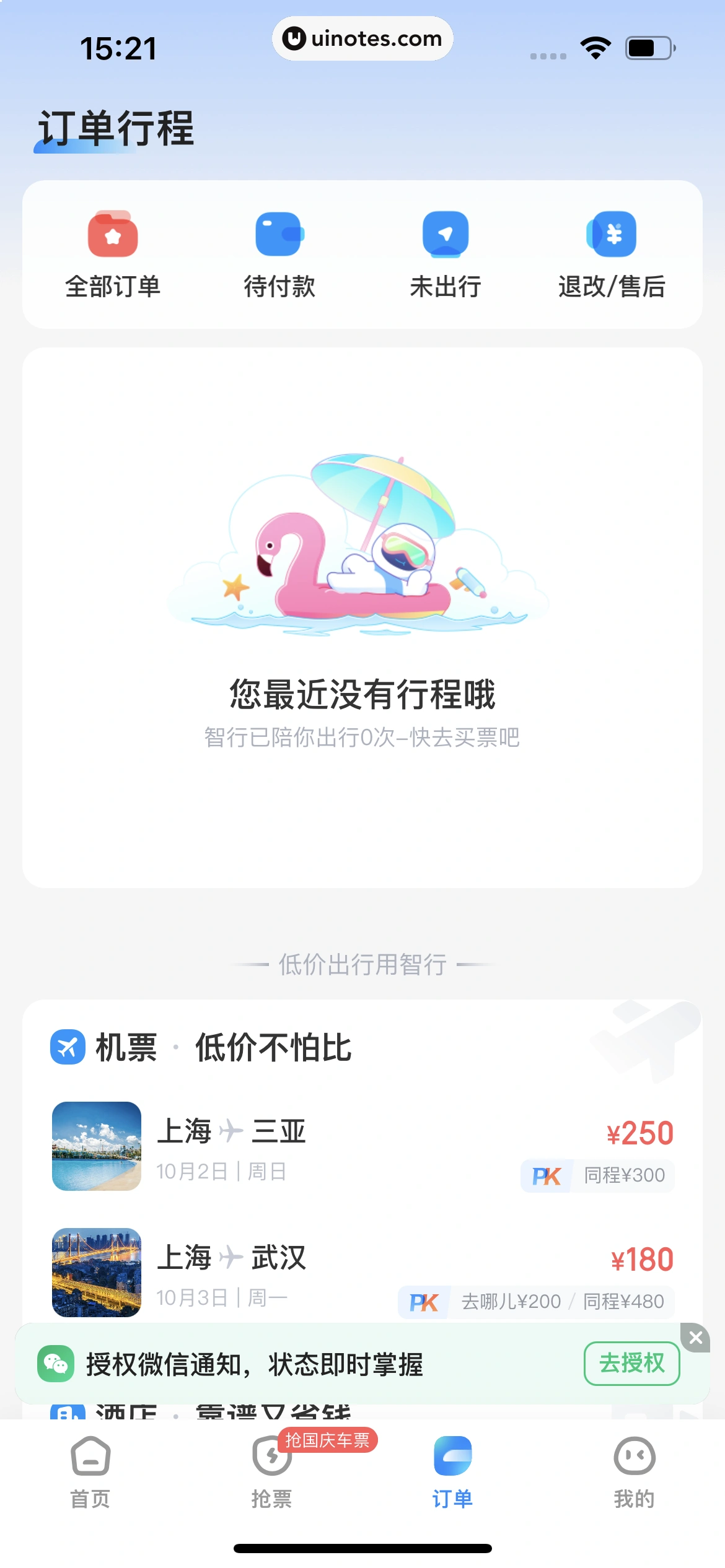725x1568 pixels.
Task: Open the 我的 profile tab
Action: click(634, 1471)
